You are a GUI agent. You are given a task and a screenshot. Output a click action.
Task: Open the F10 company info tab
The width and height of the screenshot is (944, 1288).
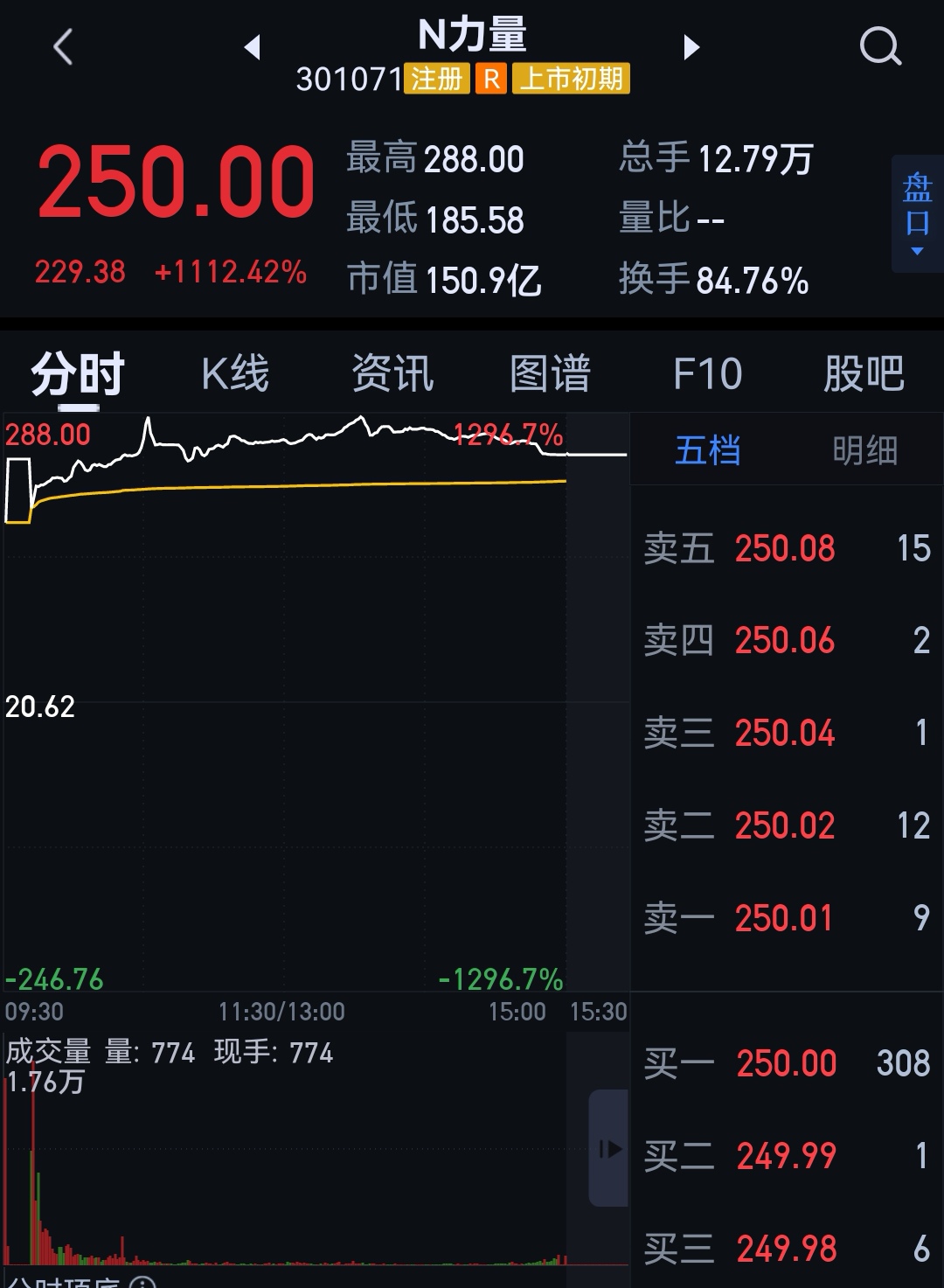point(707,374)
